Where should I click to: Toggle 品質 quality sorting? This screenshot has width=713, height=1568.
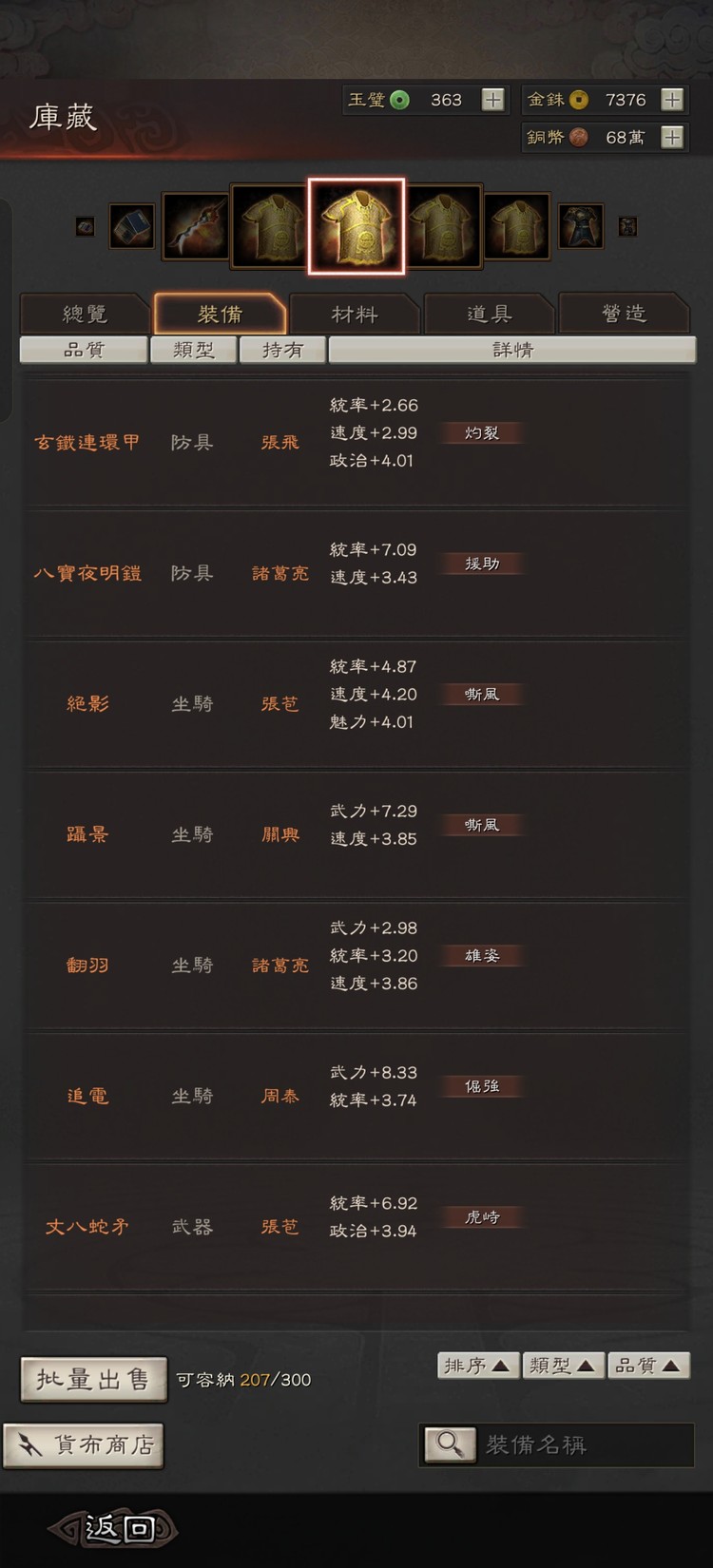pyautogui.click(x=648, y=1364)
